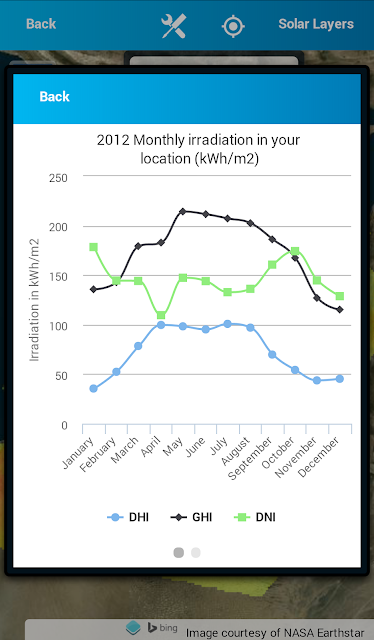374x640 pixels.
Task: Tap Back in the top app bar
Action: 41,24
